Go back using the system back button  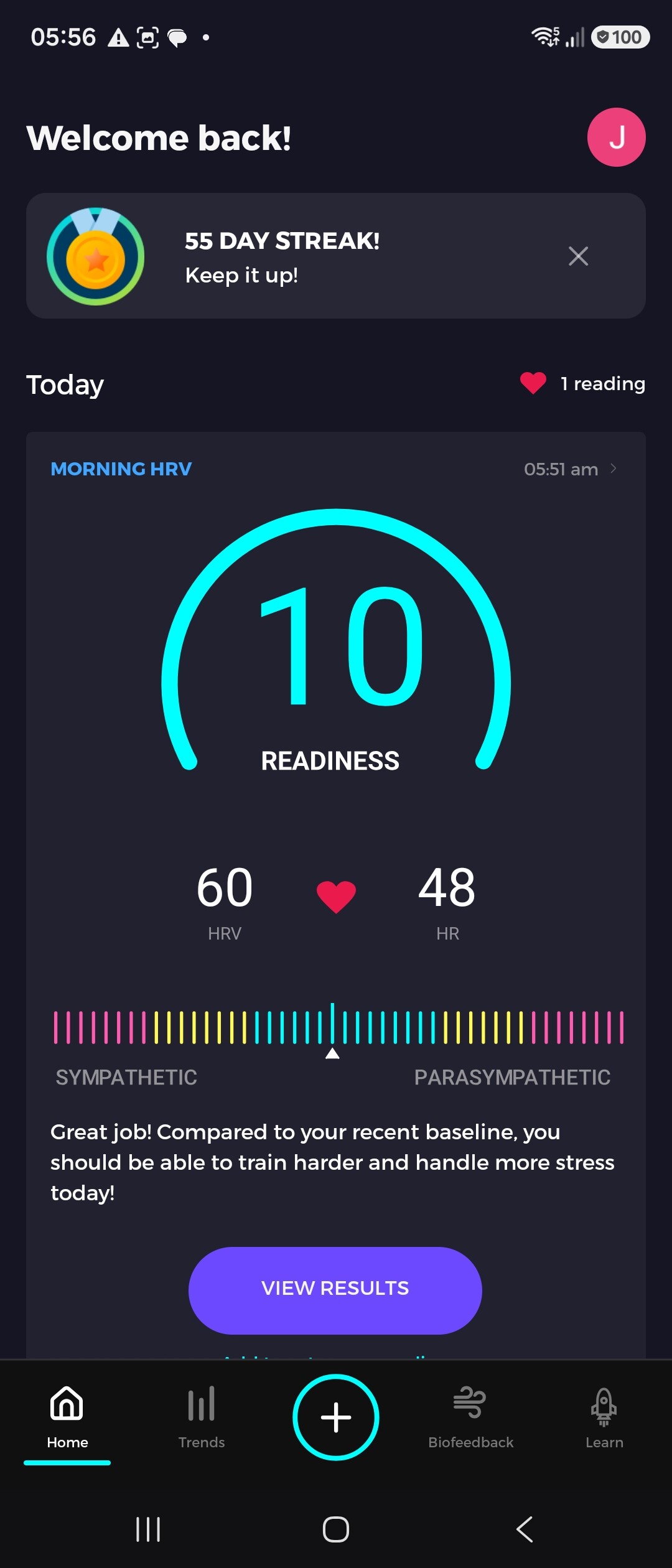pyautogui.click(x=525, y=1529)
